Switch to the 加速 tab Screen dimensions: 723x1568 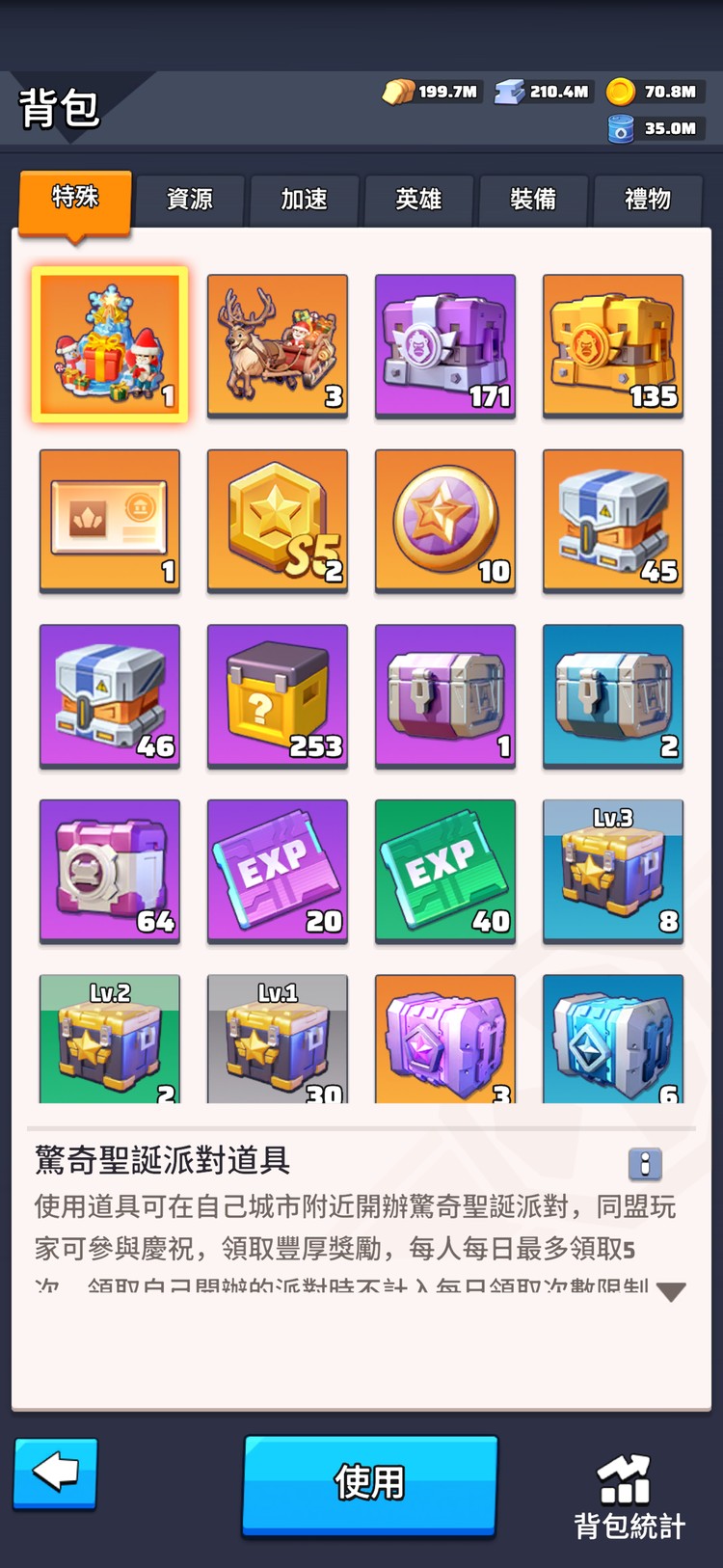(305, 200)
